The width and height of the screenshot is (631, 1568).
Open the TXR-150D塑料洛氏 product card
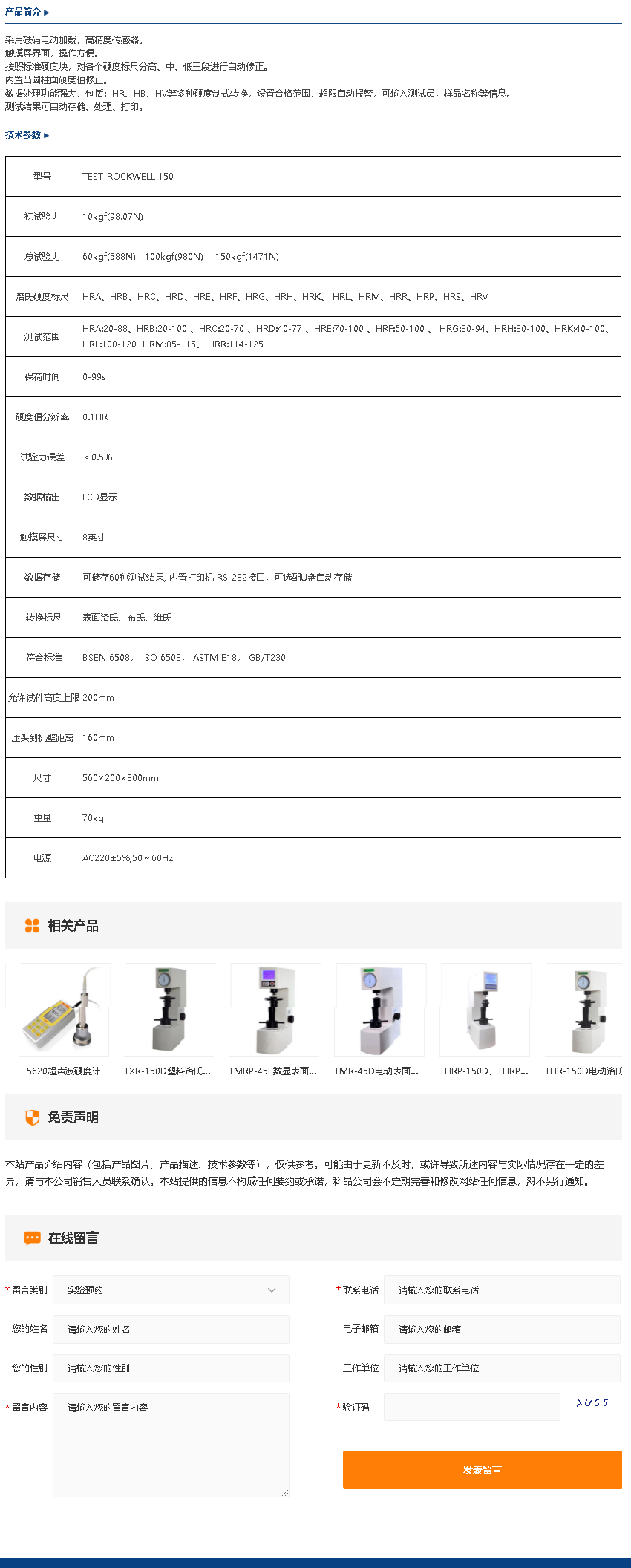(169, 1010)
